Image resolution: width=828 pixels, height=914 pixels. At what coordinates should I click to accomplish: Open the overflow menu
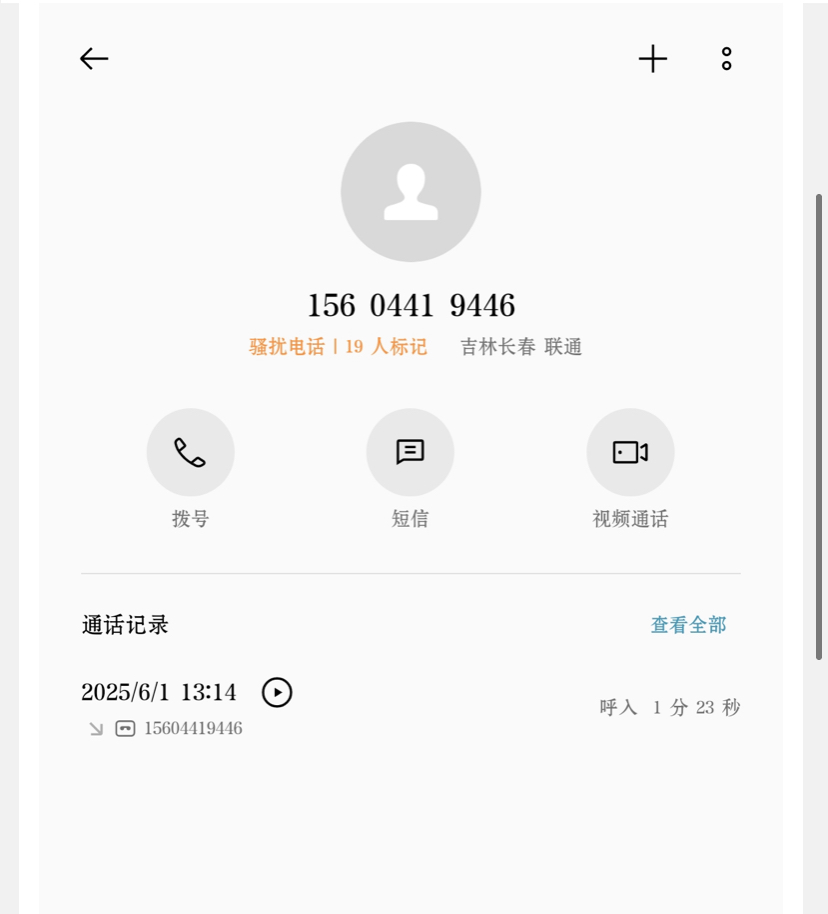pos(727,59)
